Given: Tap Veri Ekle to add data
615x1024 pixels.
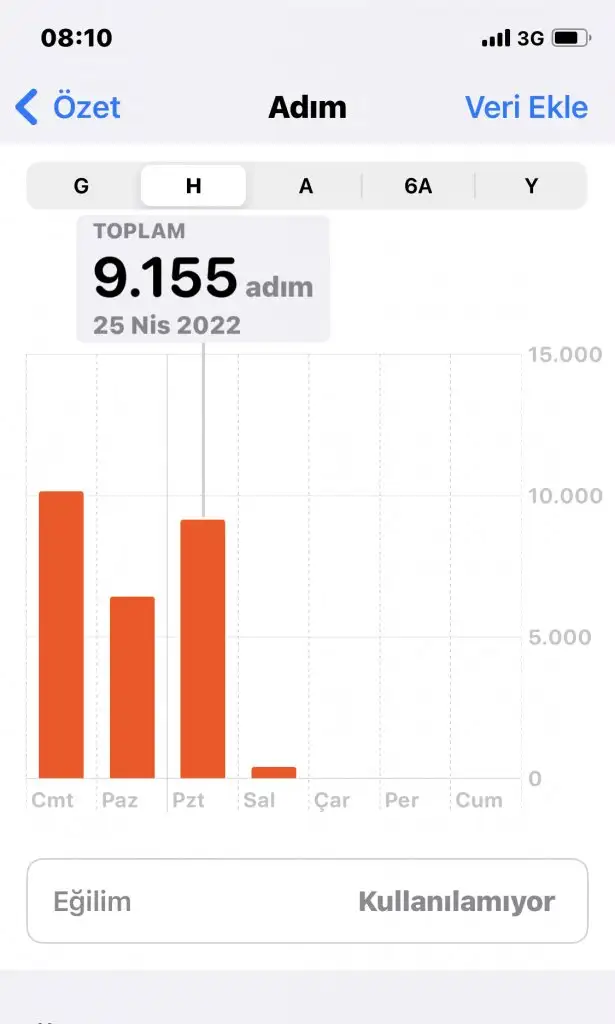Looking at the screenshot, I should (526, 107).
